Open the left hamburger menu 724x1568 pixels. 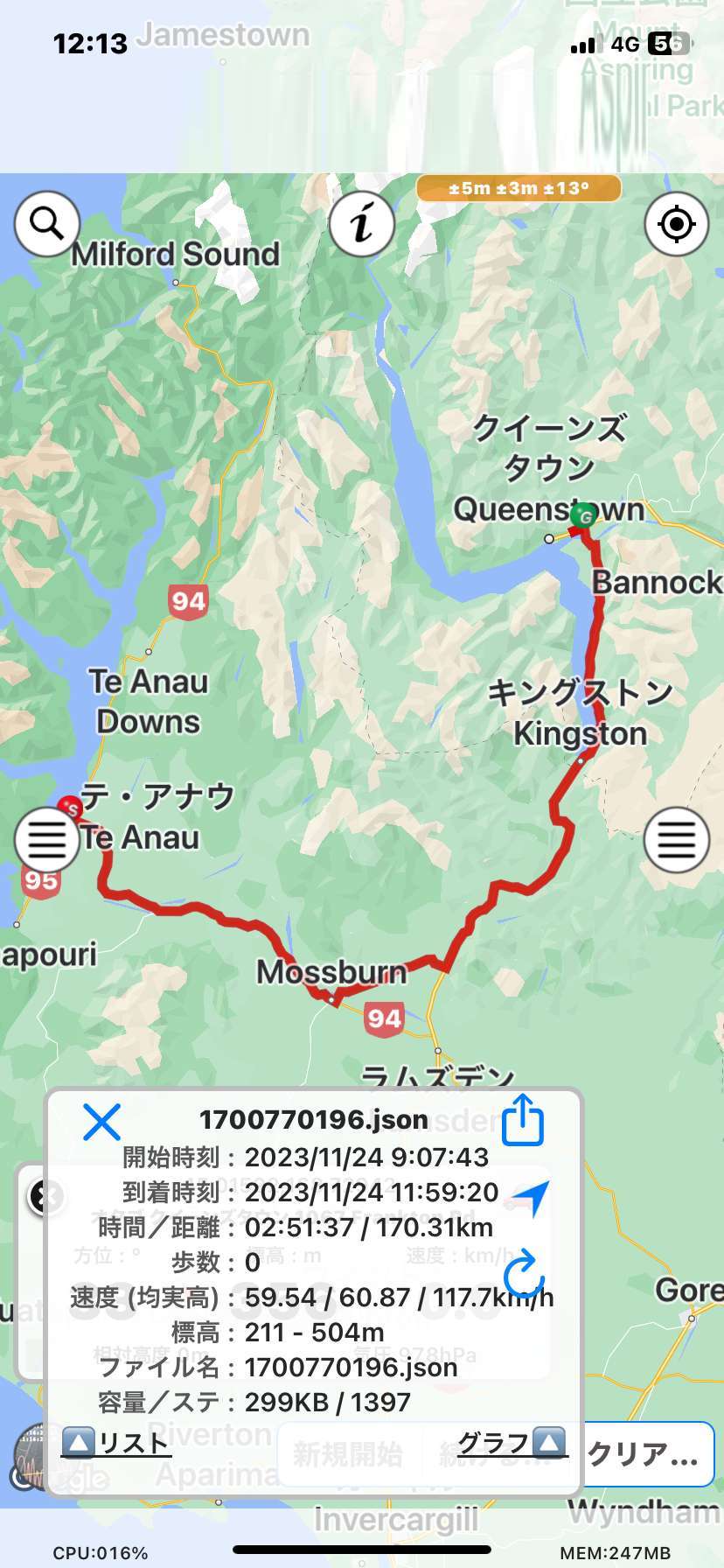(x=47, y=840)
